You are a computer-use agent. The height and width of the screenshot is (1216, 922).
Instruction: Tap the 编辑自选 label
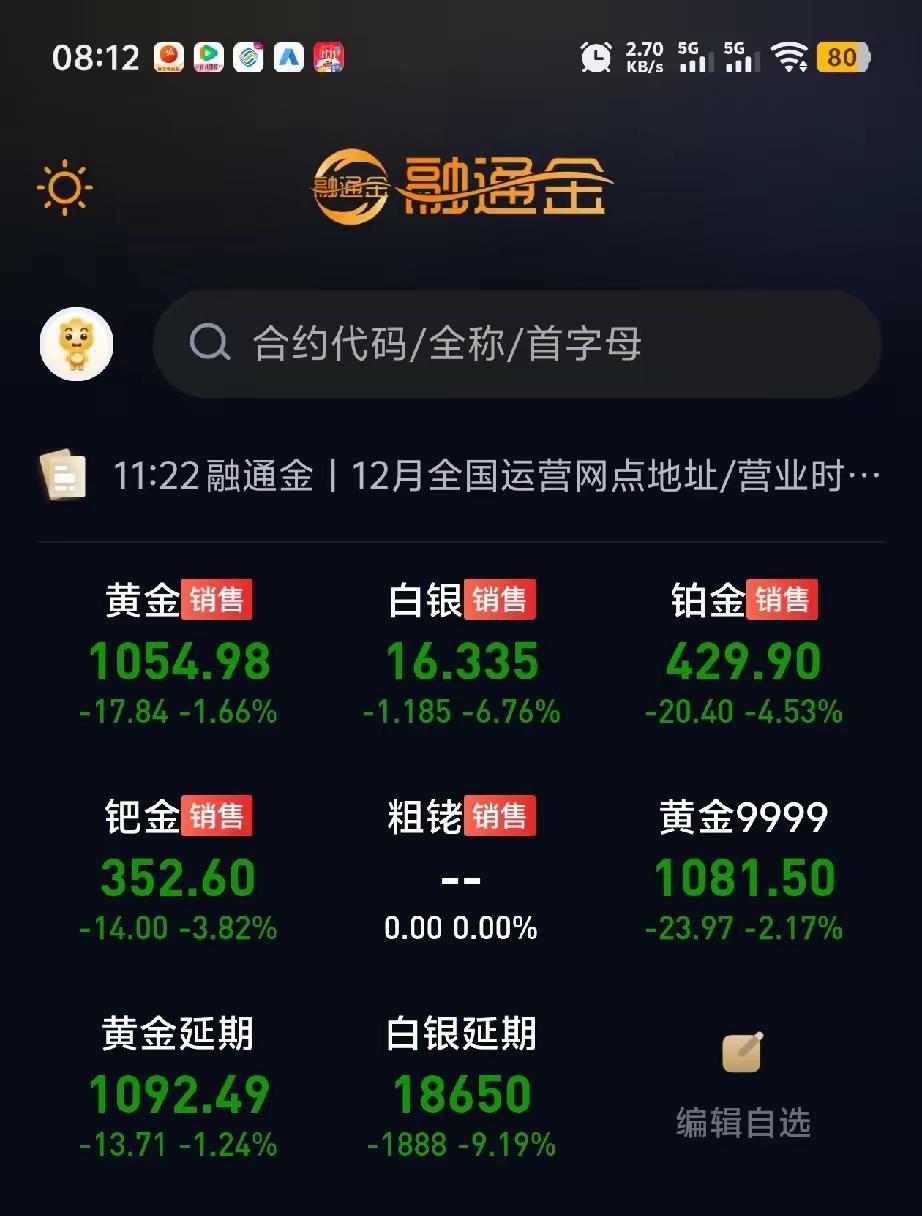[x=744, y=1122]
